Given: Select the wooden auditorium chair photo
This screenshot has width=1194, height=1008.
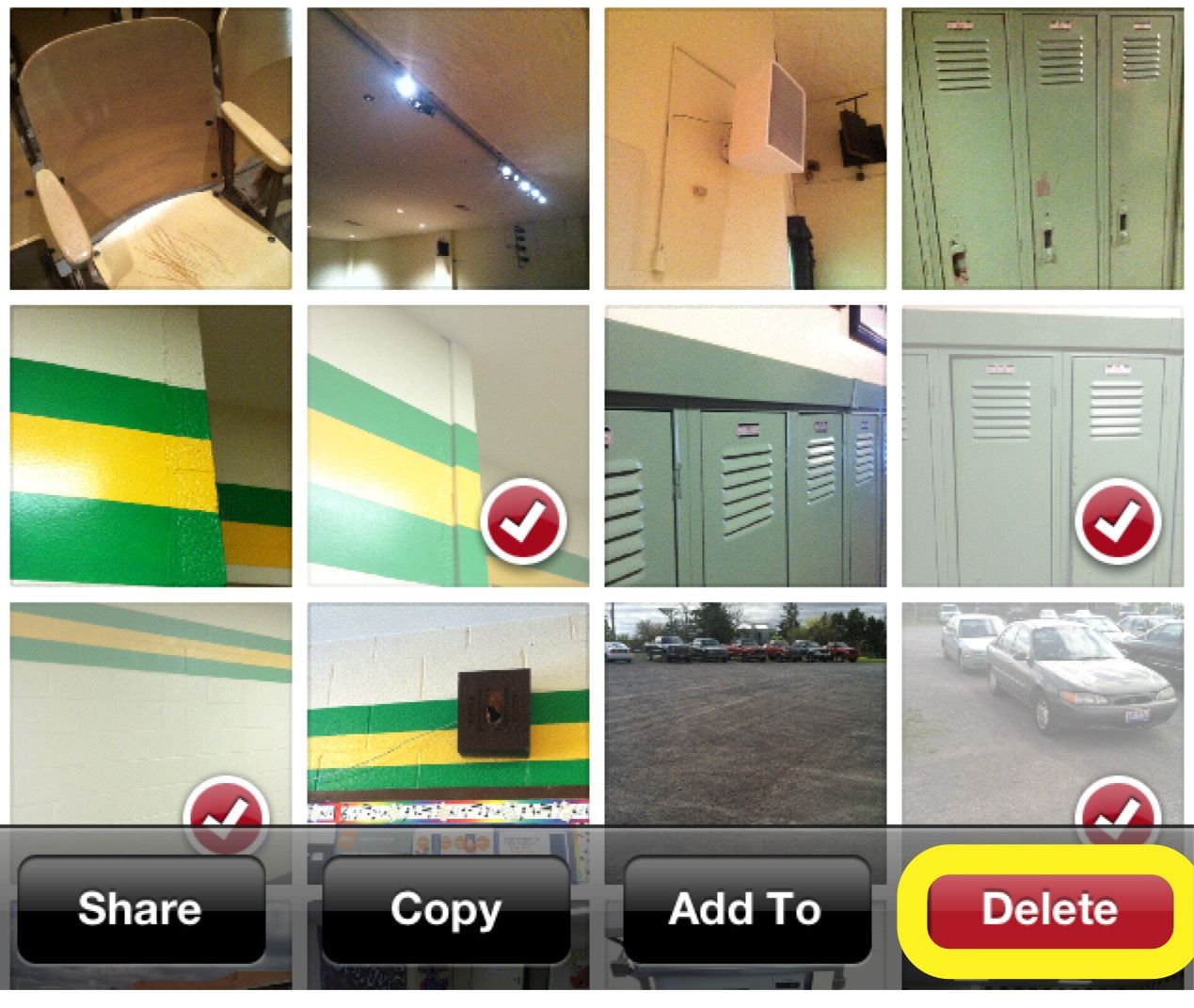Looking at the screenshot, I should point(151,149).
